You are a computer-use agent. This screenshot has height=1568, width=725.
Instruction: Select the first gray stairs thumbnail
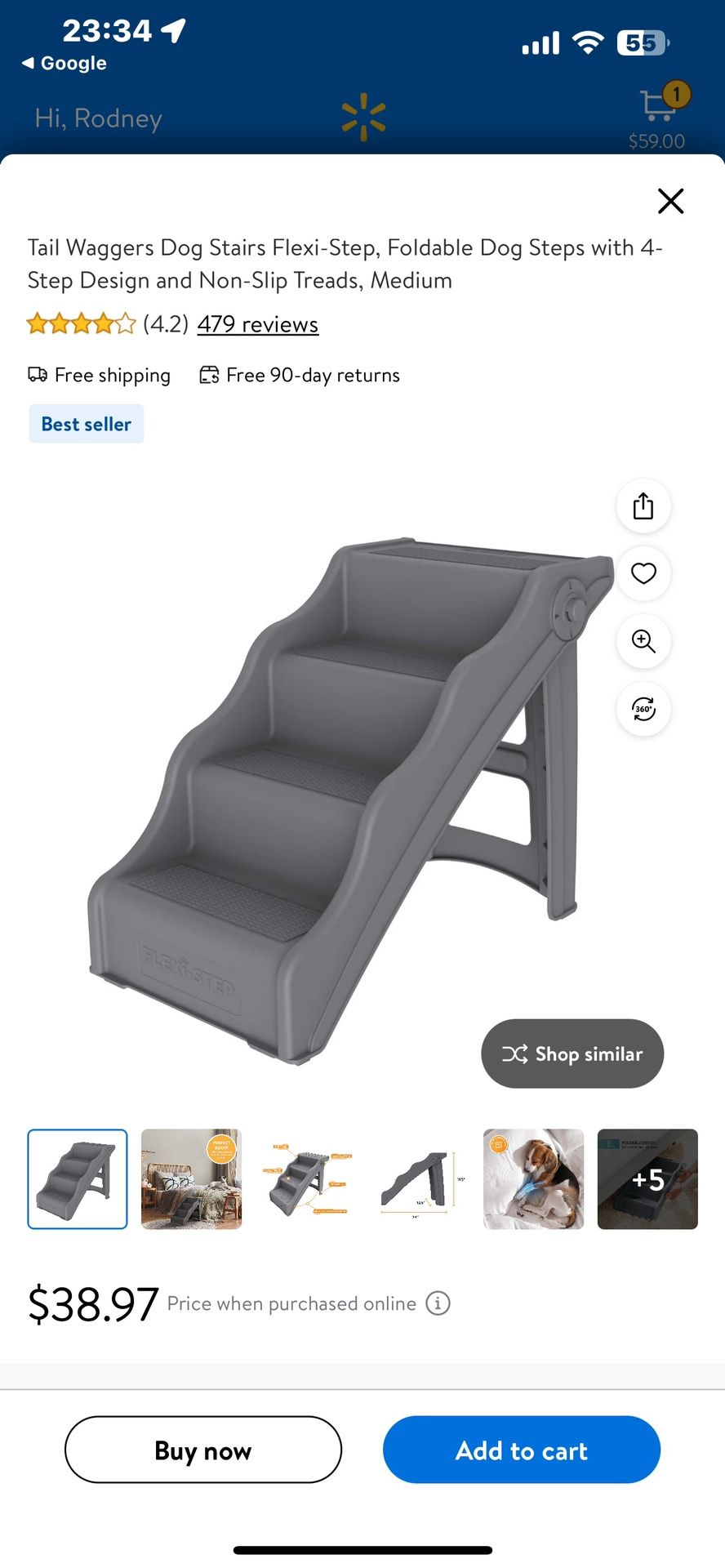coord(78,1178)
